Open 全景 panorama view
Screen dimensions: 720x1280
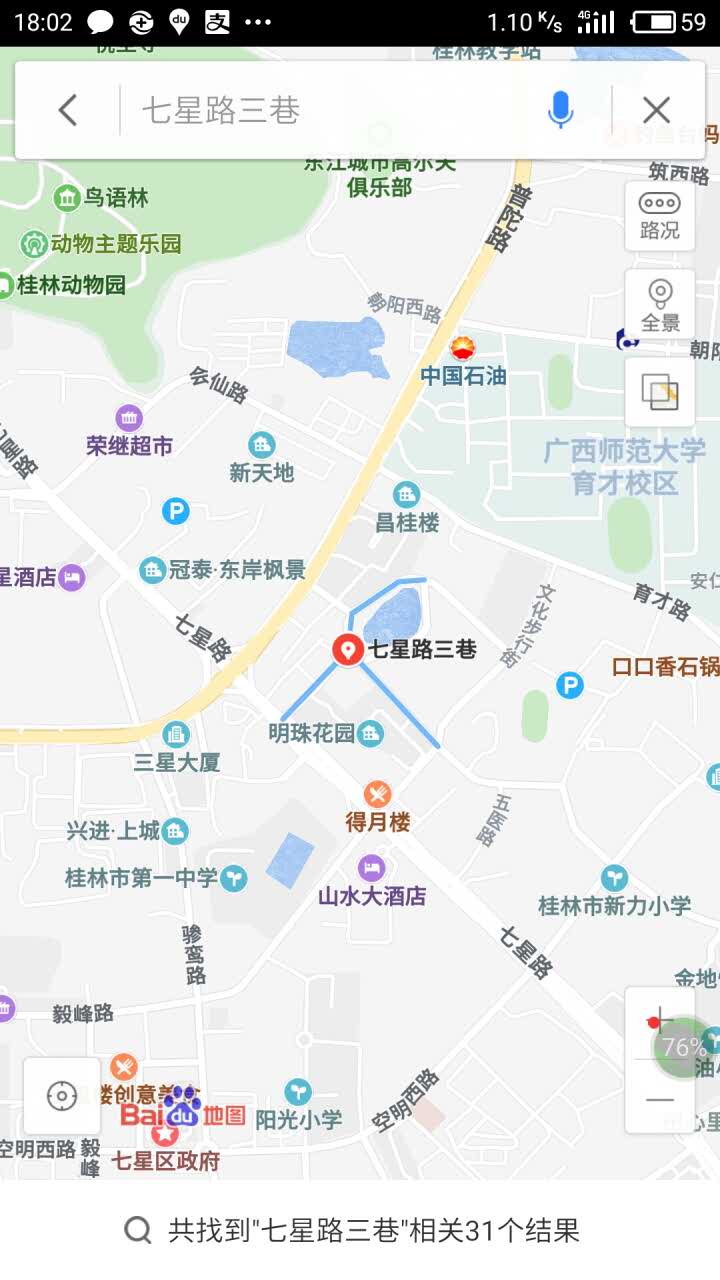click(659, 305)
